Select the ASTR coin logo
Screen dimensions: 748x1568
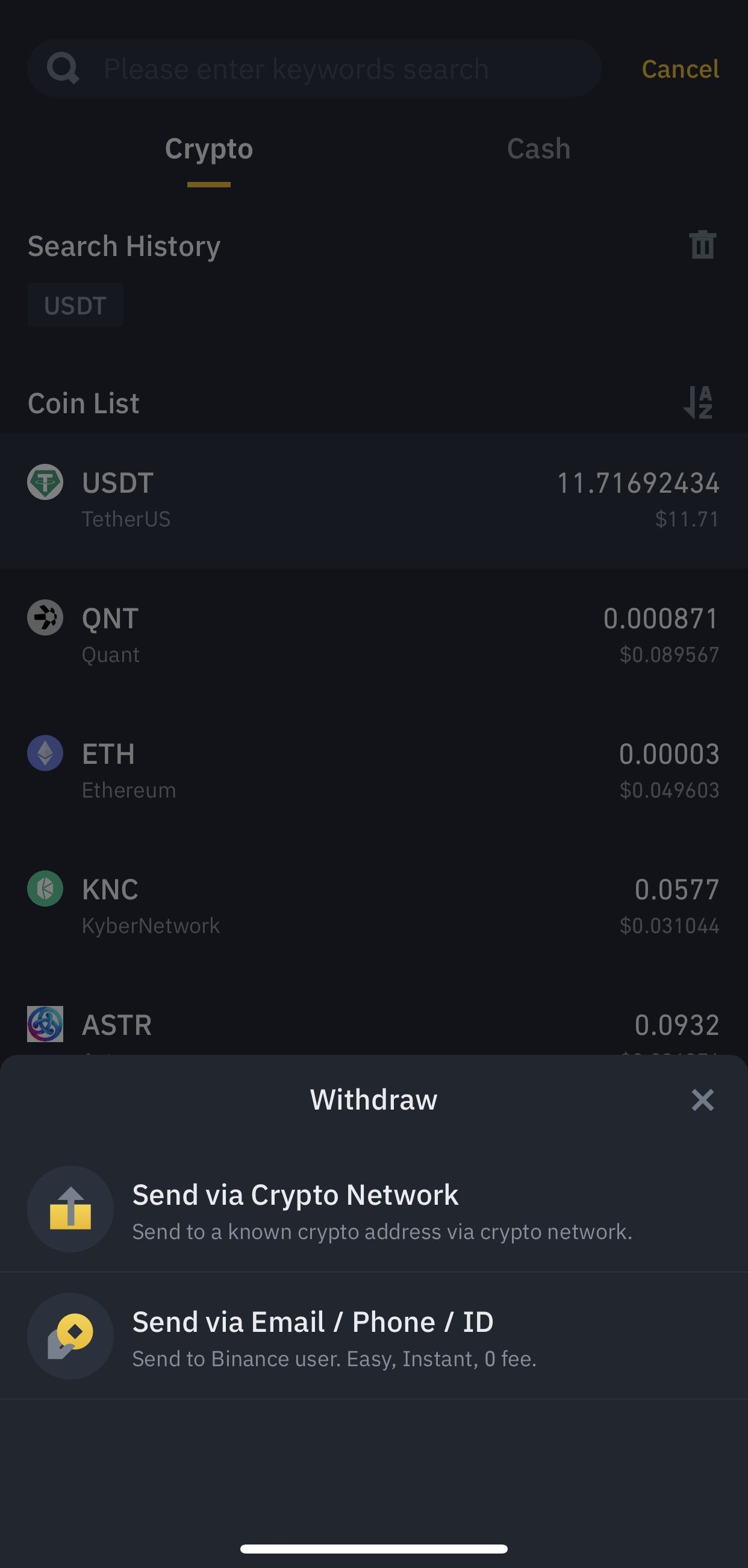pos(46,1025)
